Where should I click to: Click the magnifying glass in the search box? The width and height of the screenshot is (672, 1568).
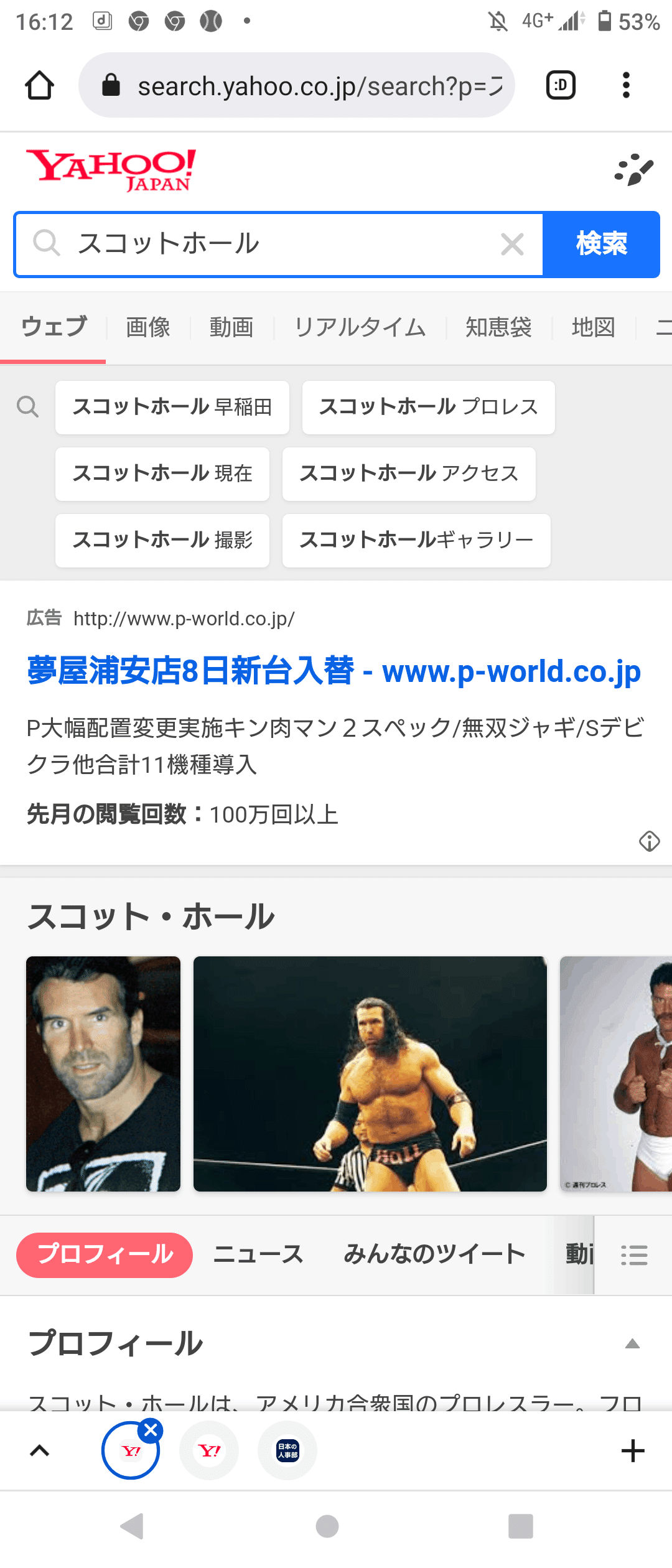(47, 244)
